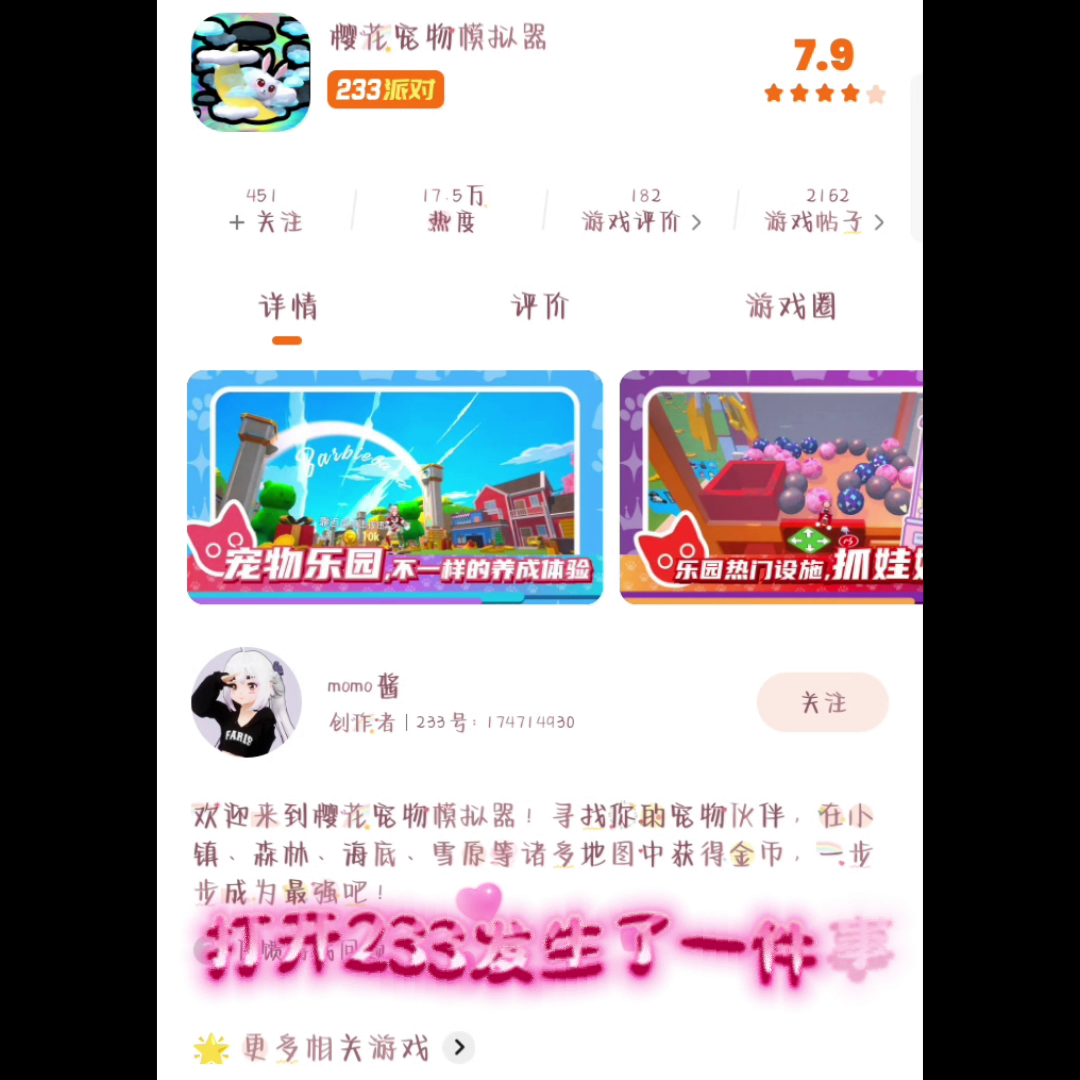The width and height of the screenshot is (1080, 1080).
Task: Switch to the 游戏圈 tab
Action: [x=791, y=306]
